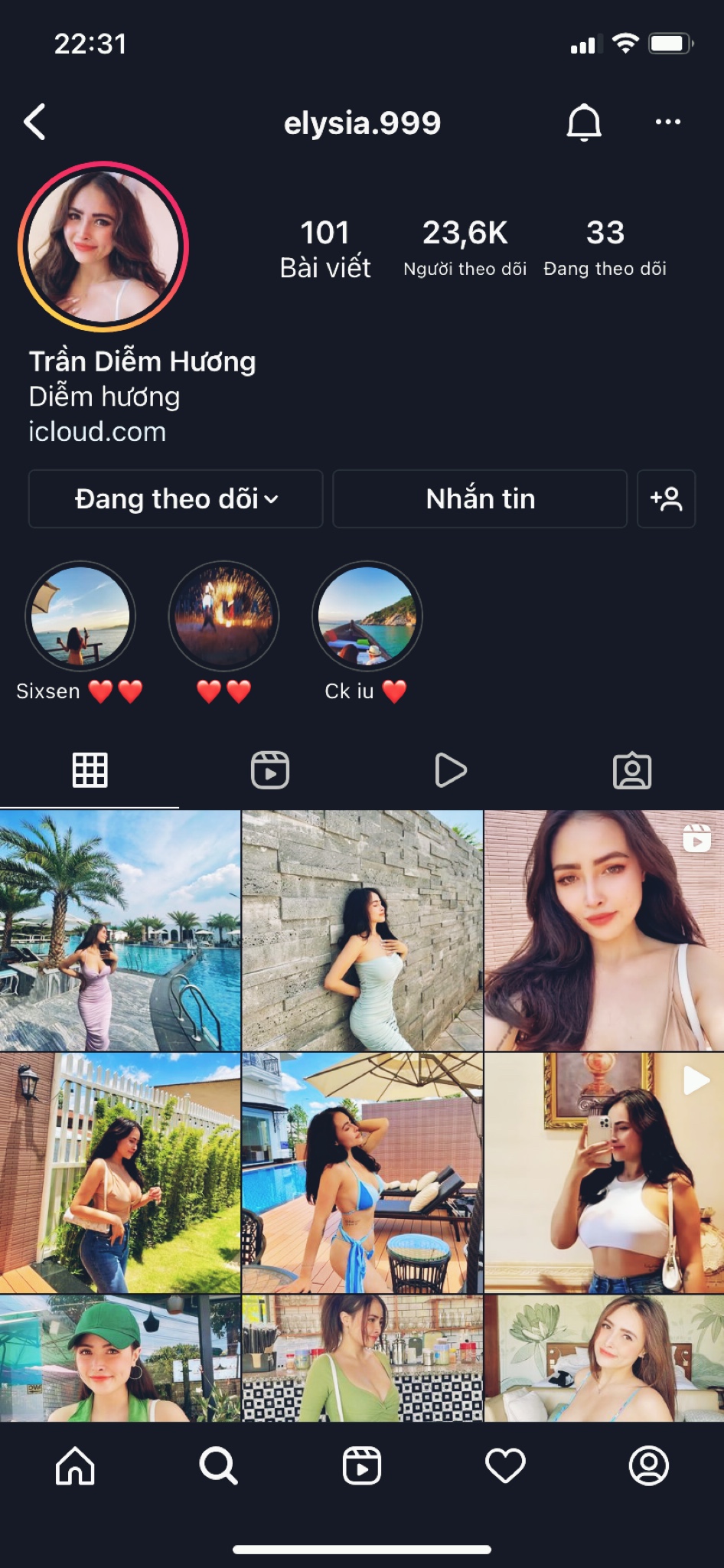Expand the "Đang theo dõi" dropdown

coord(175,499)
